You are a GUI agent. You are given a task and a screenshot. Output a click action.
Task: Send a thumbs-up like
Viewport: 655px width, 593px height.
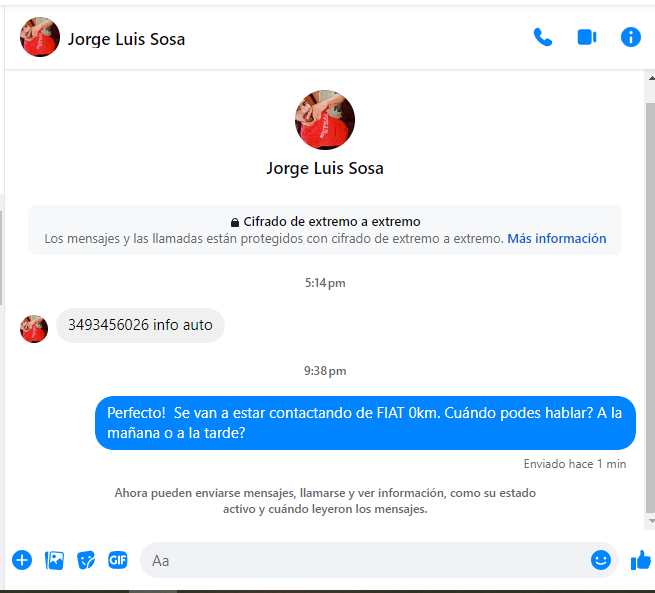[x=640, y=560]
